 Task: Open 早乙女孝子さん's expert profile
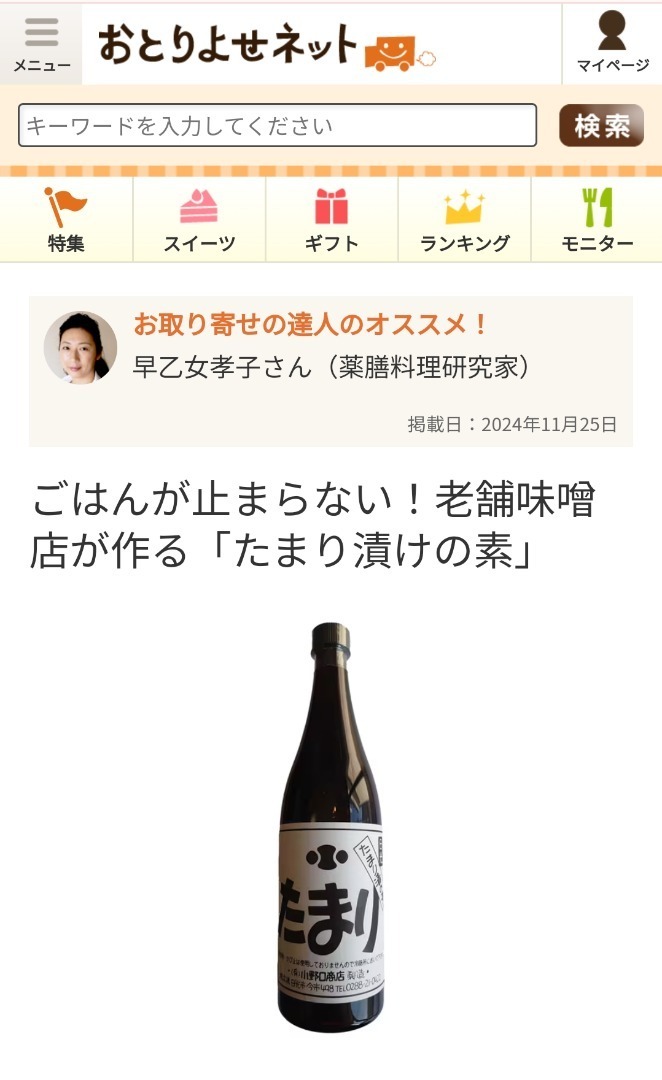point(330,367)
